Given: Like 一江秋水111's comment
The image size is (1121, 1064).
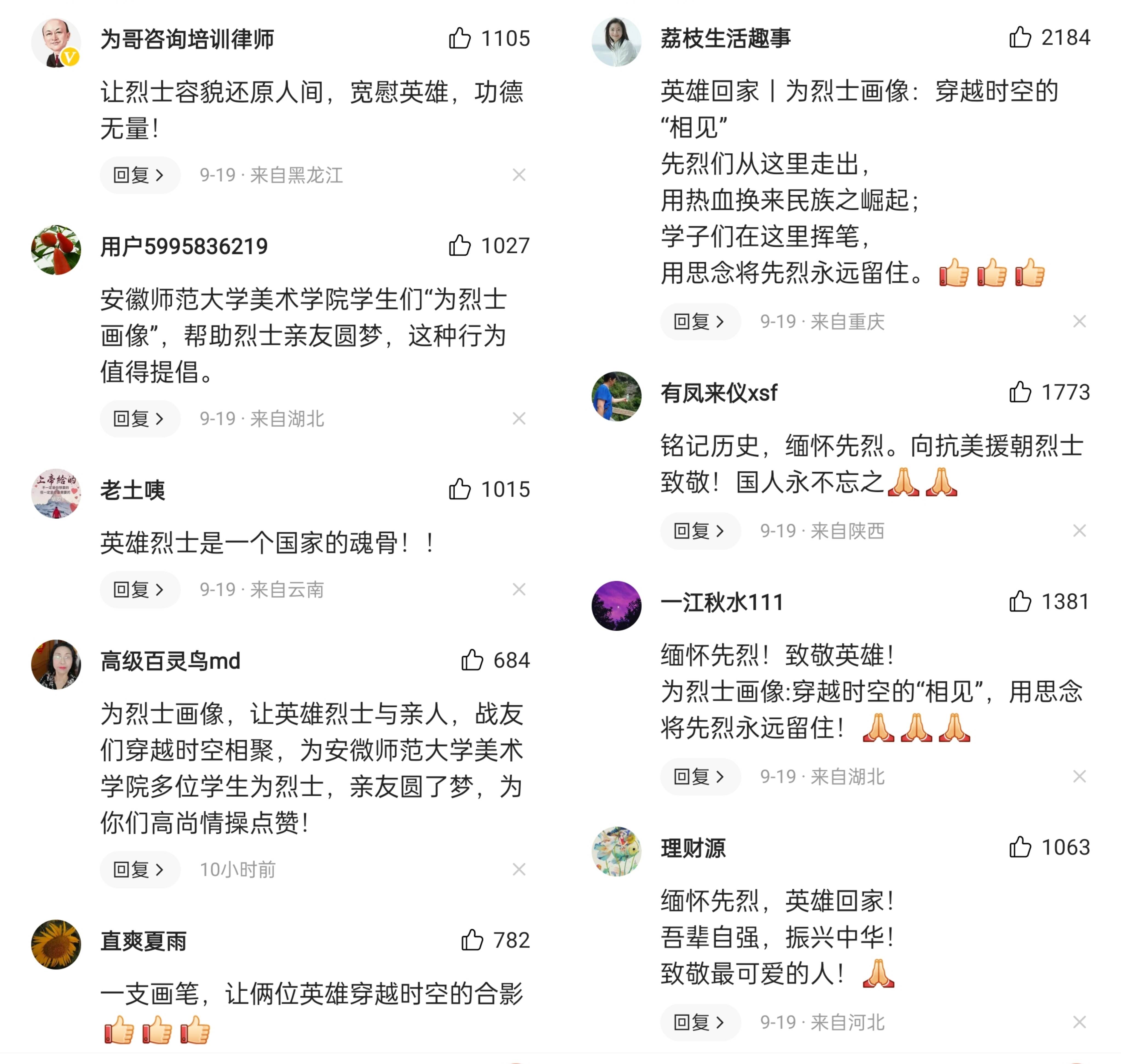Looking at the screenshot, I should [1020, 601].
